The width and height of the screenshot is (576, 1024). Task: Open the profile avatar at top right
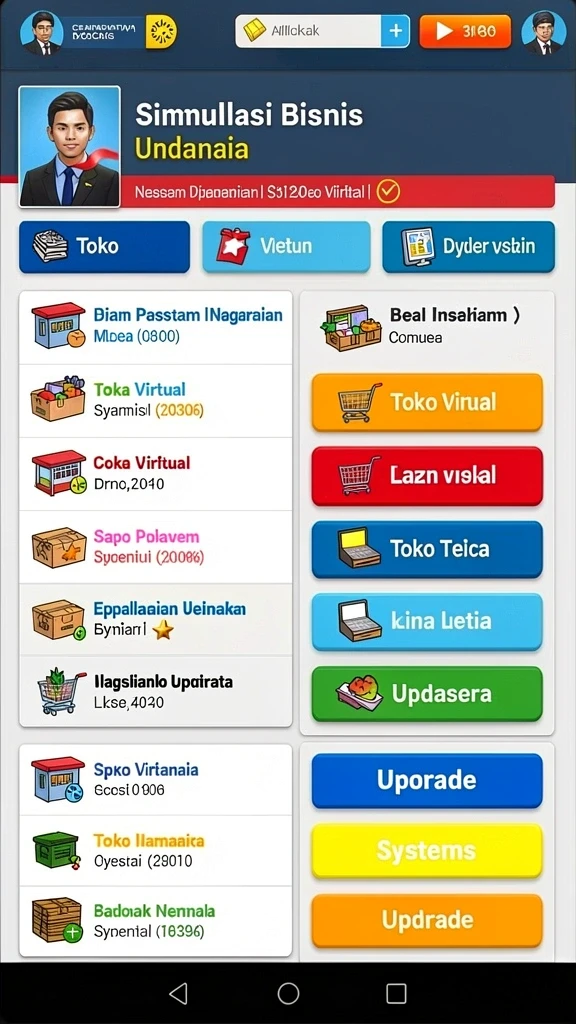(543, 32)
